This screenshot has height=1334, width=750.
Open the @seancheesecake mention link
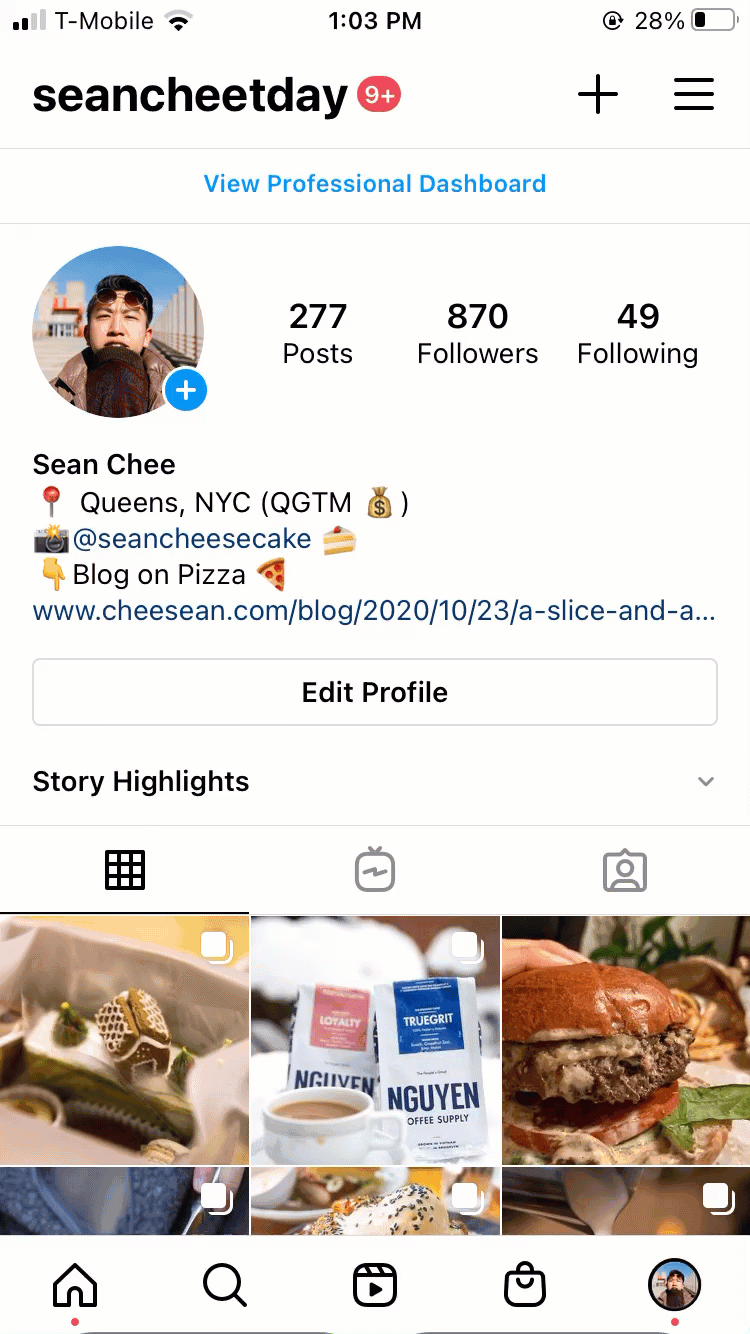192,539
